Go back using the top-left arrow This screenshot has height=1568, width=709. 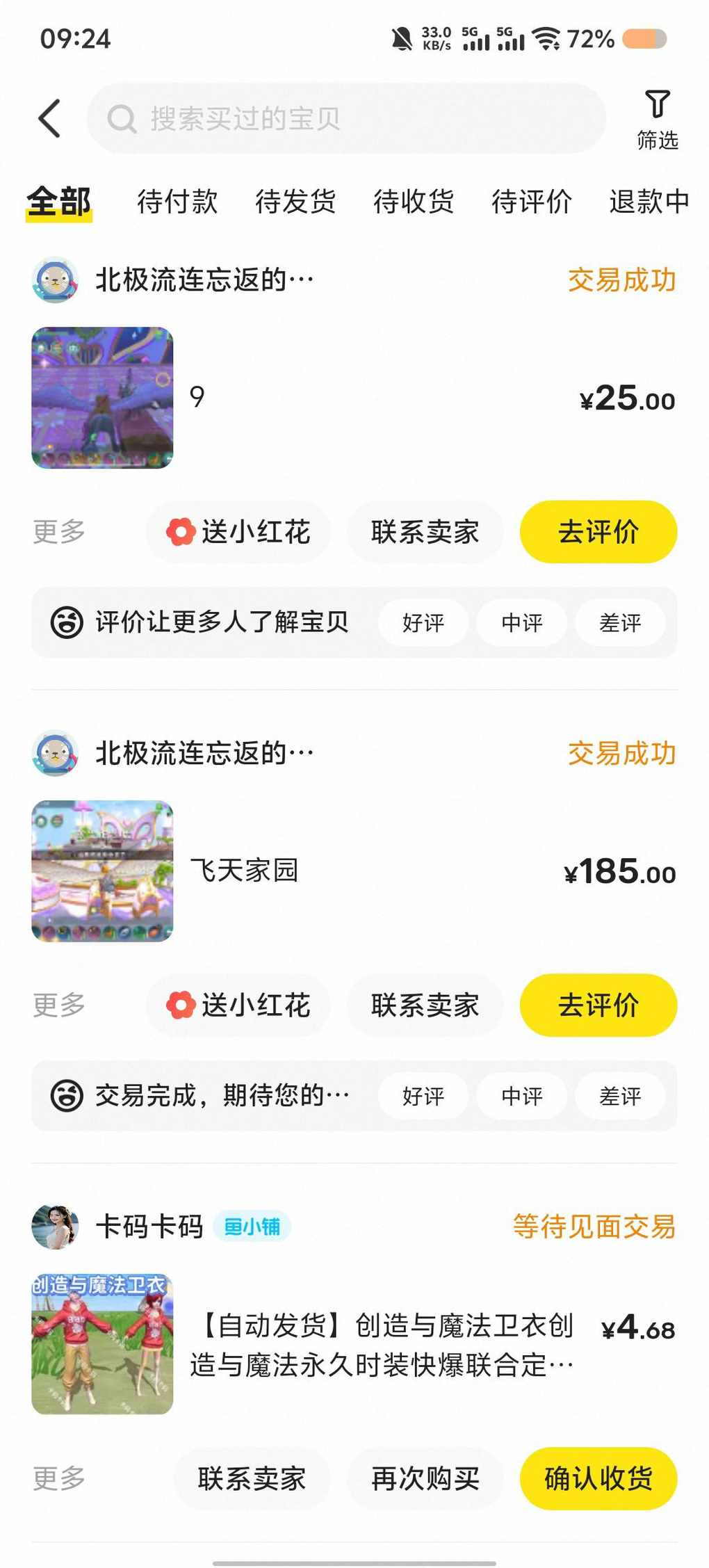49,118
